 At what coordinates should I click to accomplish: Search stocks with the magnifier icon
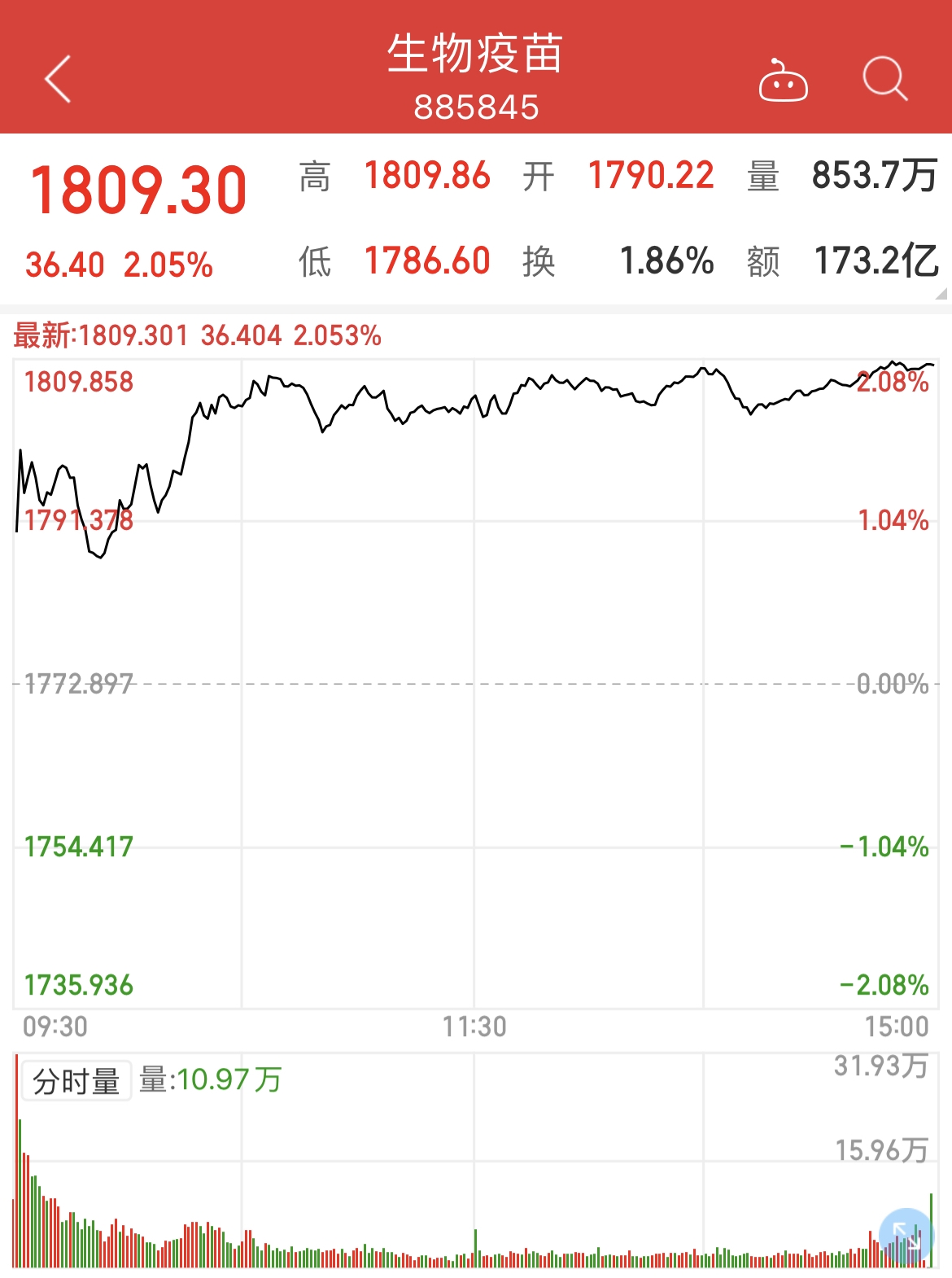point(884,79)
